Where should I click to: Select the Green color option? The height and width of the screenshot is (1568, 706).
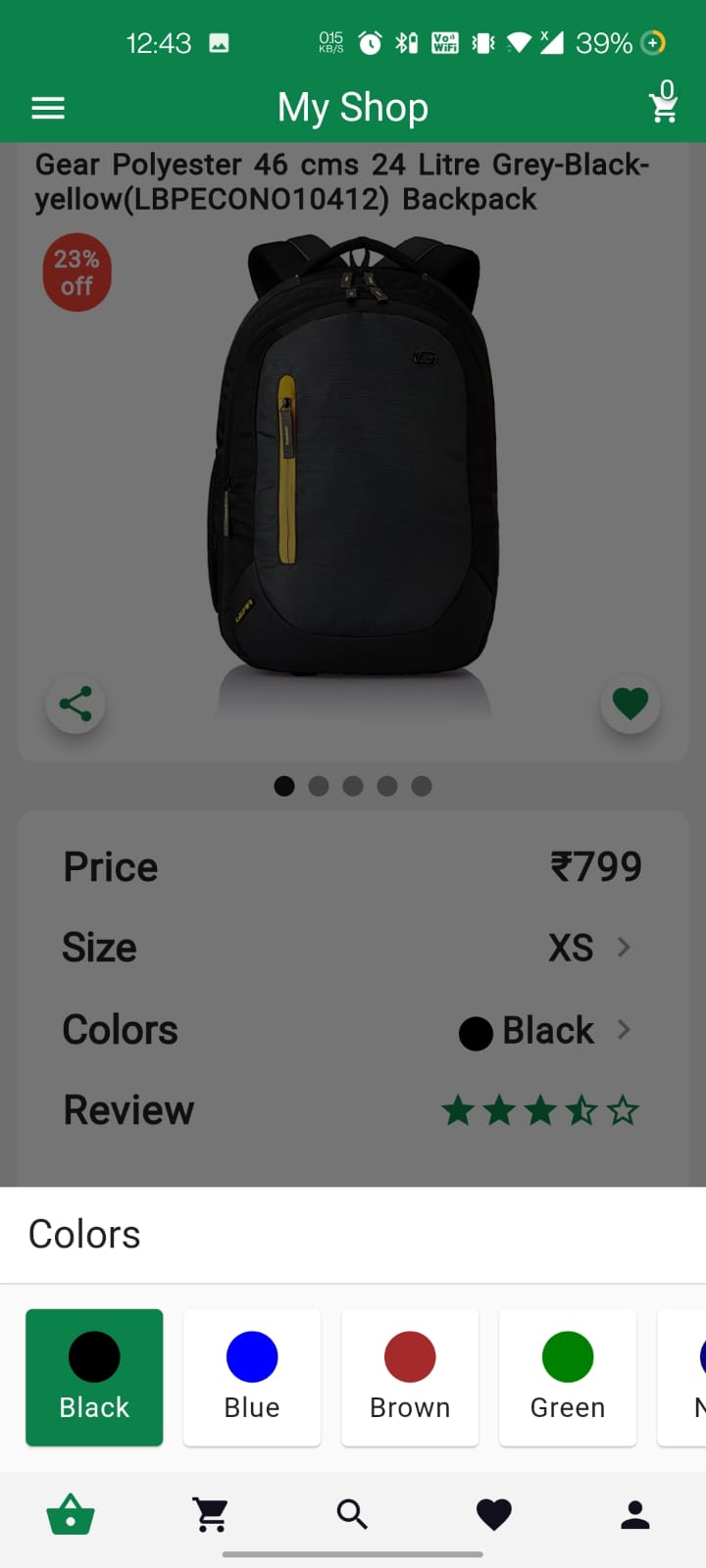pyautogui.click(x=568, y=1377)
